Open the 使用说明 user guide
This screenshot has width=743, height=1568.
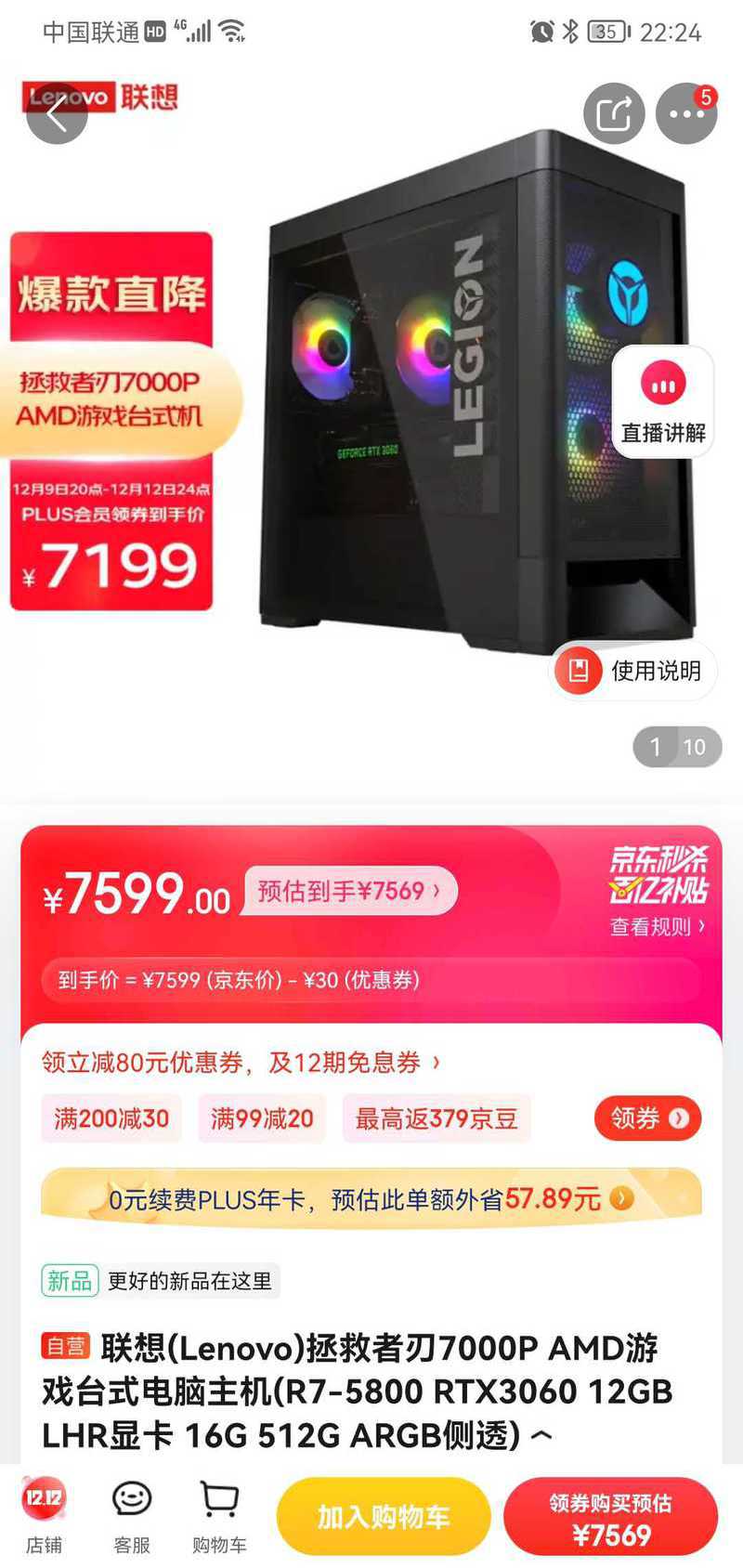(x=633, y=670)
